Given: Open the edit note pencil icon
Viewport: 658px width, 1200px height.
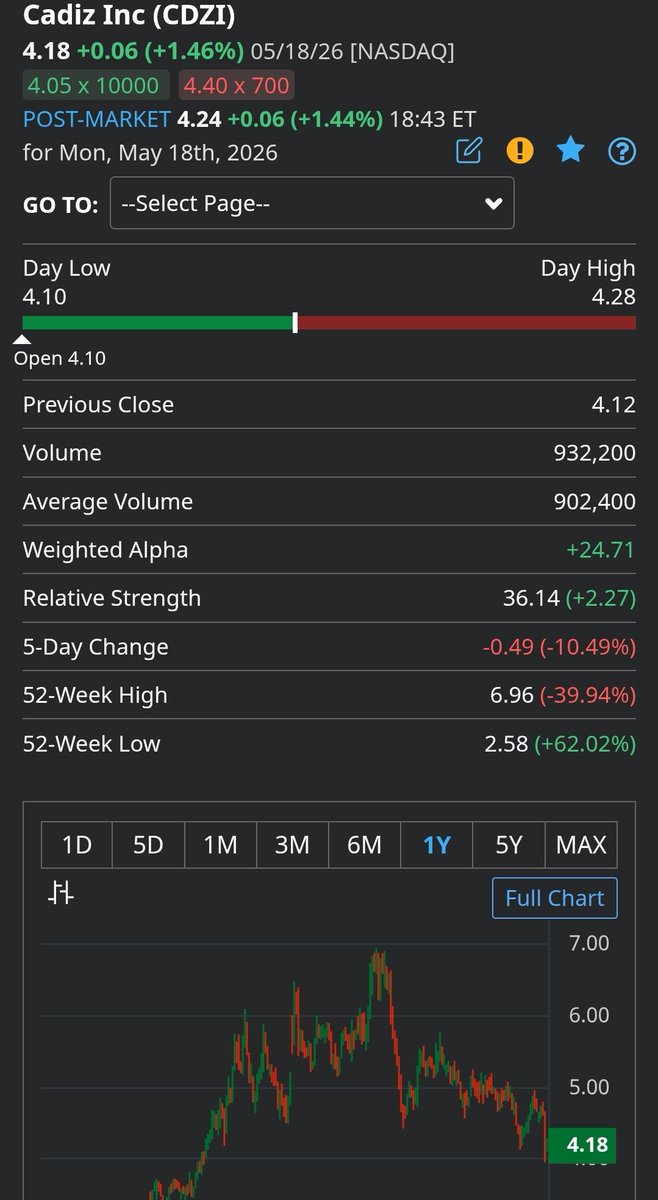Looking at the screenshot, I should tap(469, 151).
